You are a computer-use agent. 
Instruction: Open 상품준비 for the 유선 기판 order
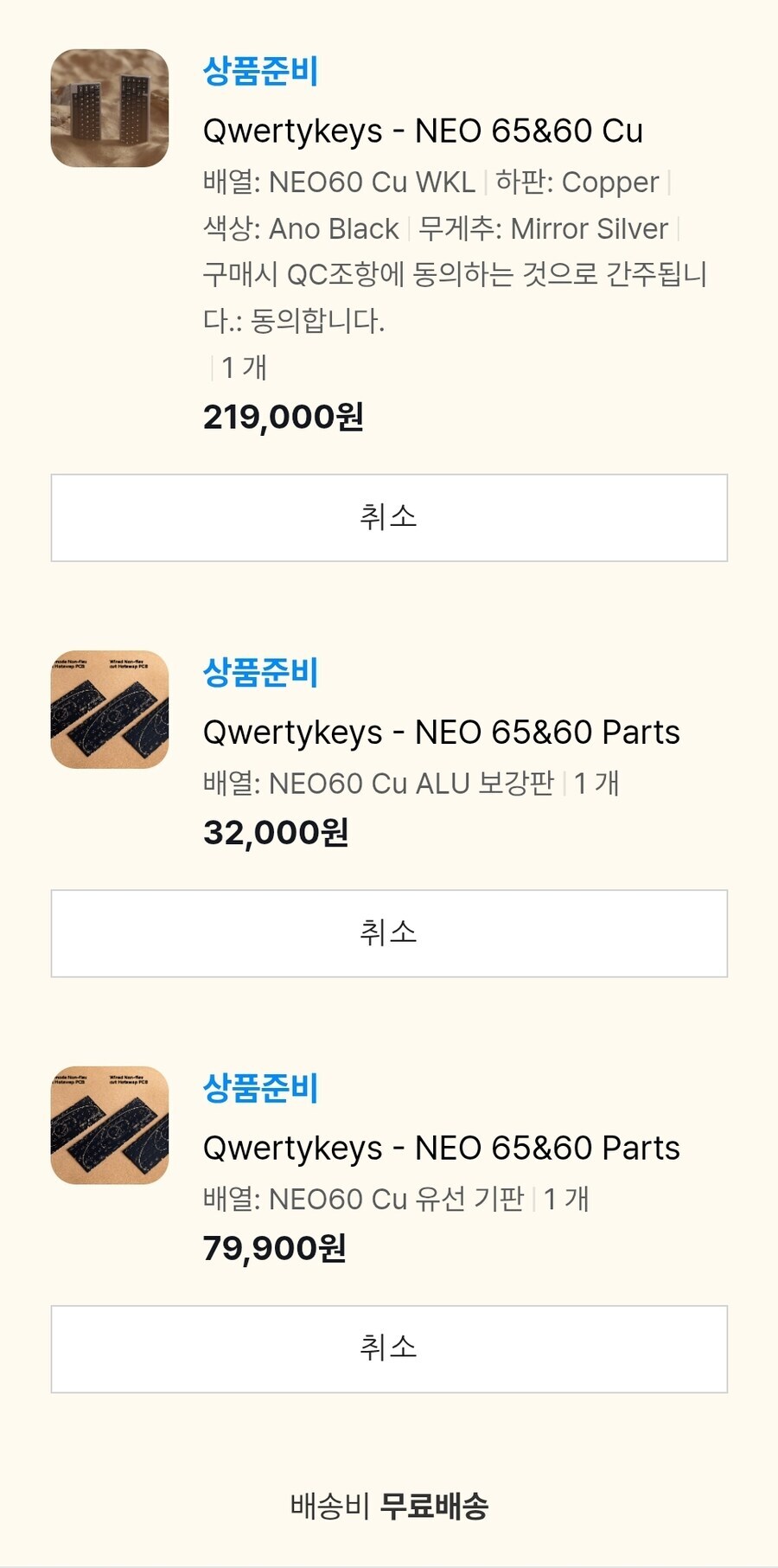(x=258, y=1090)
